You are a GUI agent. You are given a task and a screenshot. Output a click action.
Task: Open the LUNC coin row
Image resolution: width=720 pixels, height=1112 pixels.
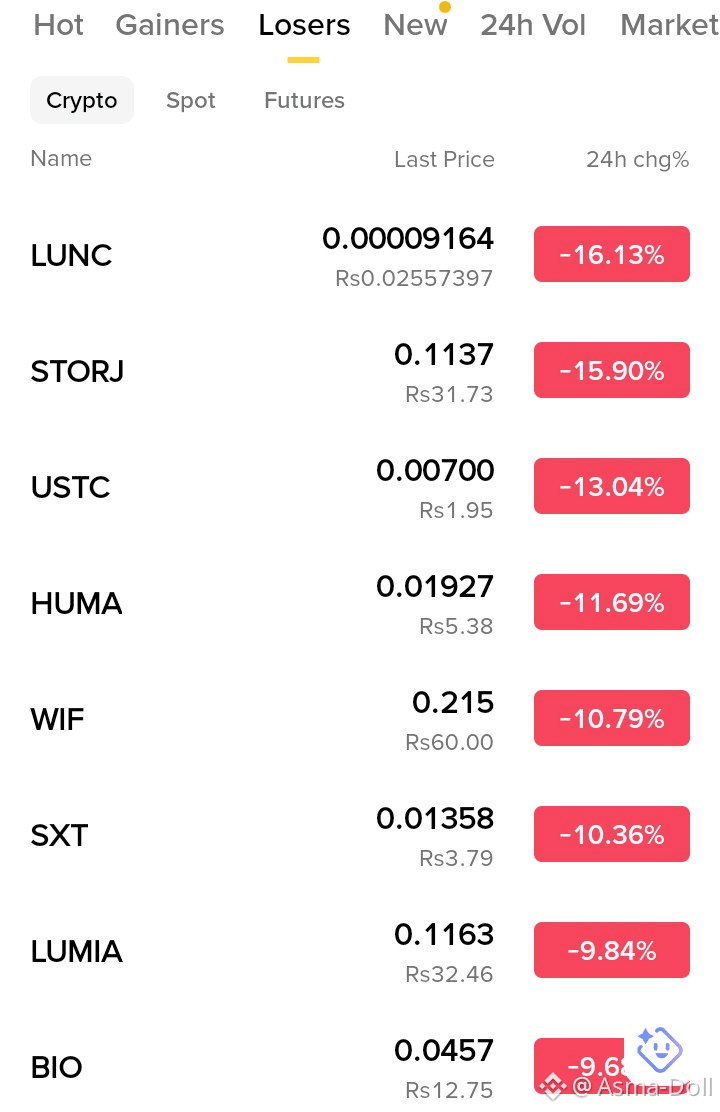(x=360, y=255)
